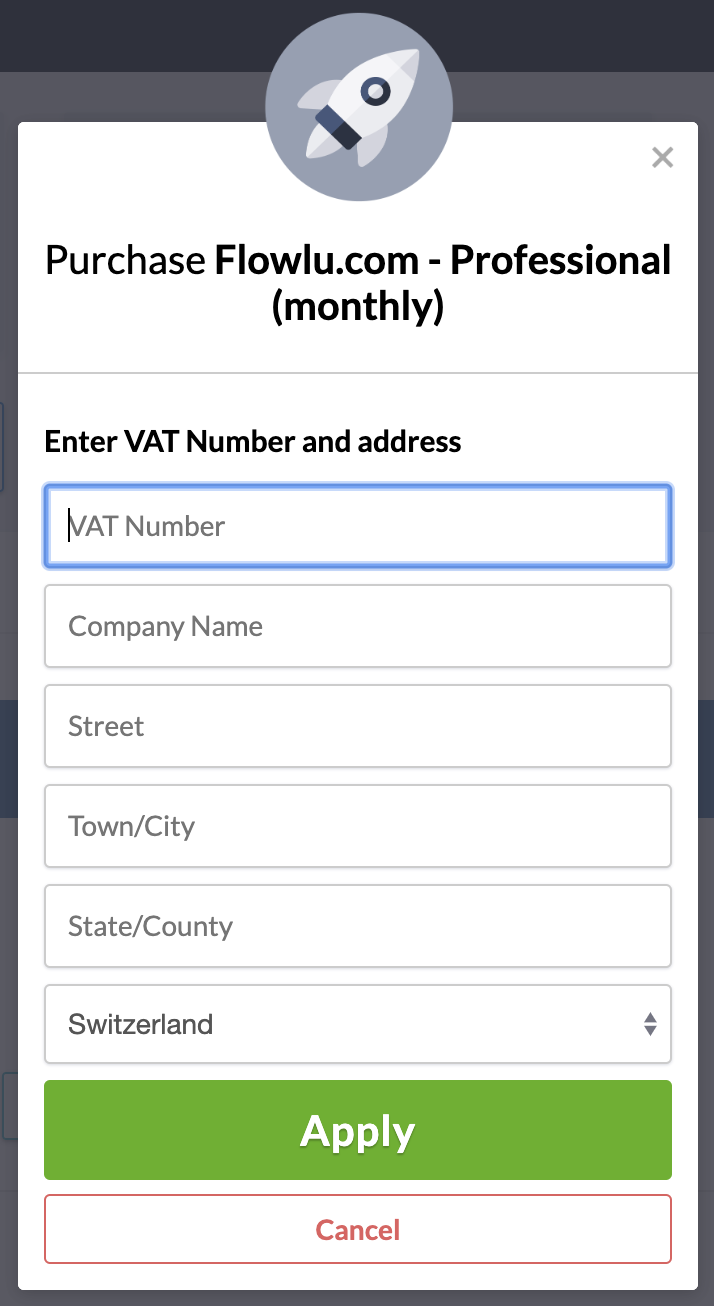Select the Street input field
Image resolution: width=714 pixels, height=1306 pixels.
[358, 726]
